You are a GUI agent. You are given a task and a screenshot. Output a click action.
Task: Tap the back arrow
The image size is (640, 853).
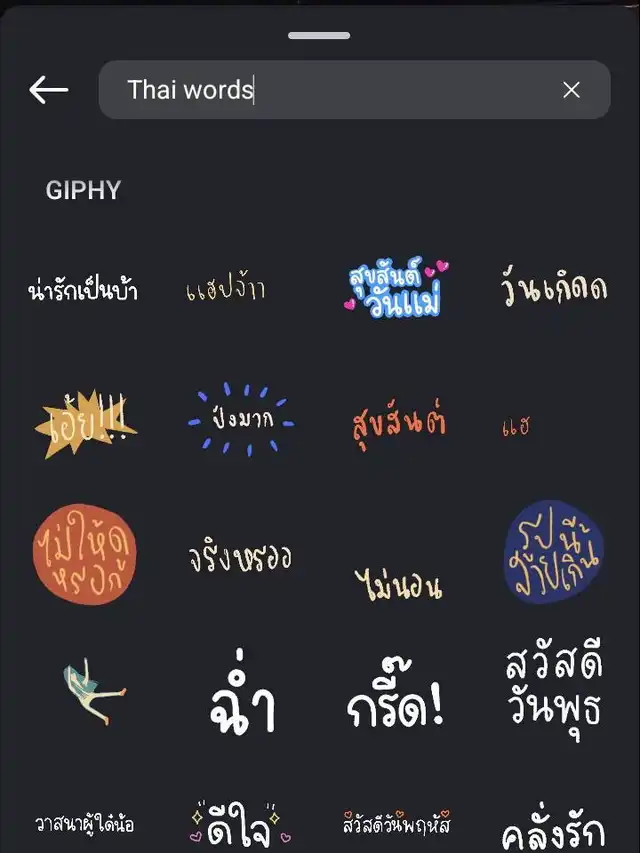tap(48, 90)
